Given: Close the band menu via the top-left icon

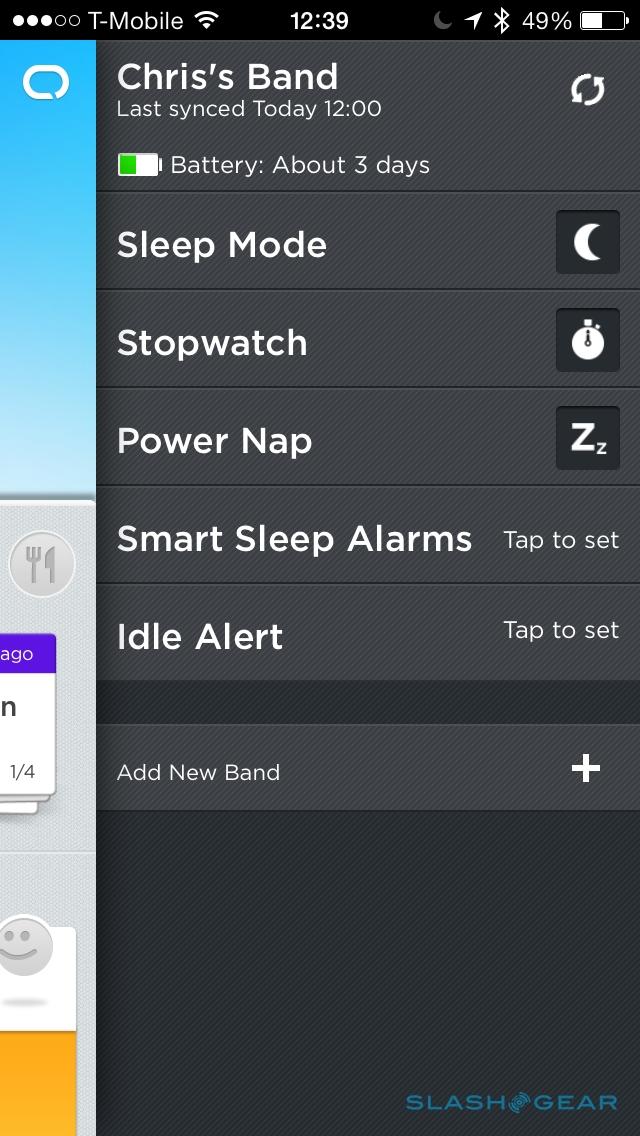Looking at the screenshot, I should click(46, 82).
